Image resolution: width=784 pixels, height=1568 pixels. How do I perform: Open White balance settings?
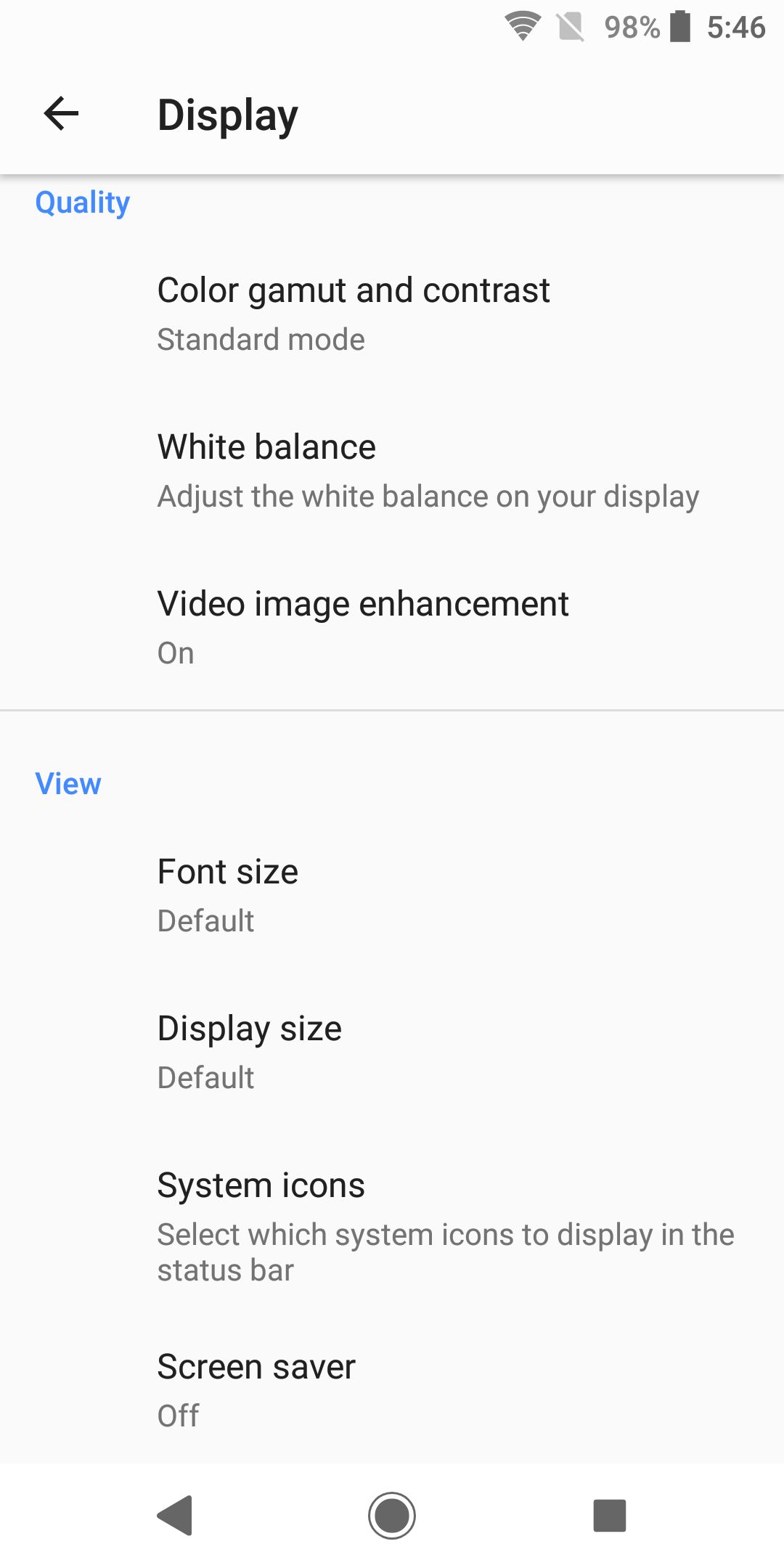pos(392,470)
